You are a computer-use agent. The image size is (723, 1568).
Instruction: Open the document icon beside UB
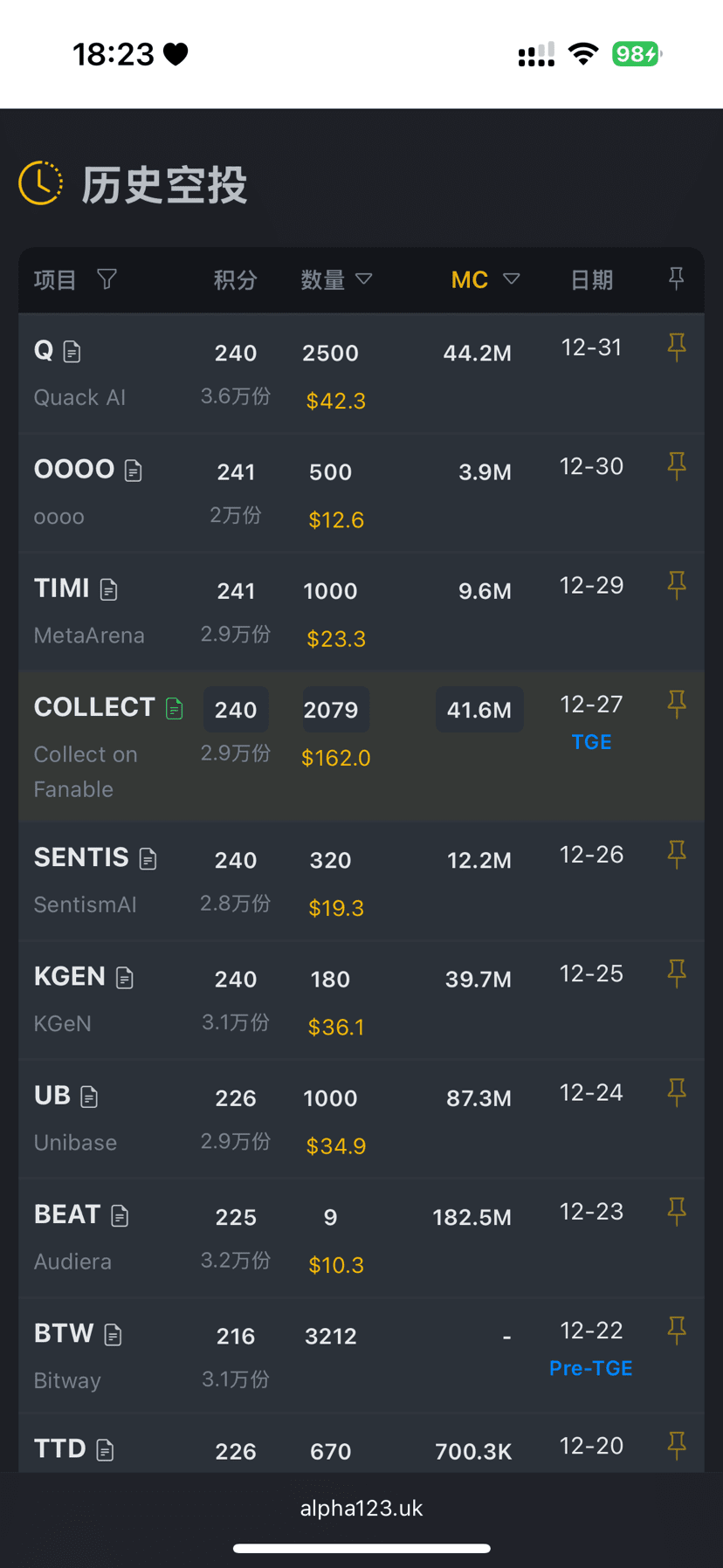point(90,1096)
